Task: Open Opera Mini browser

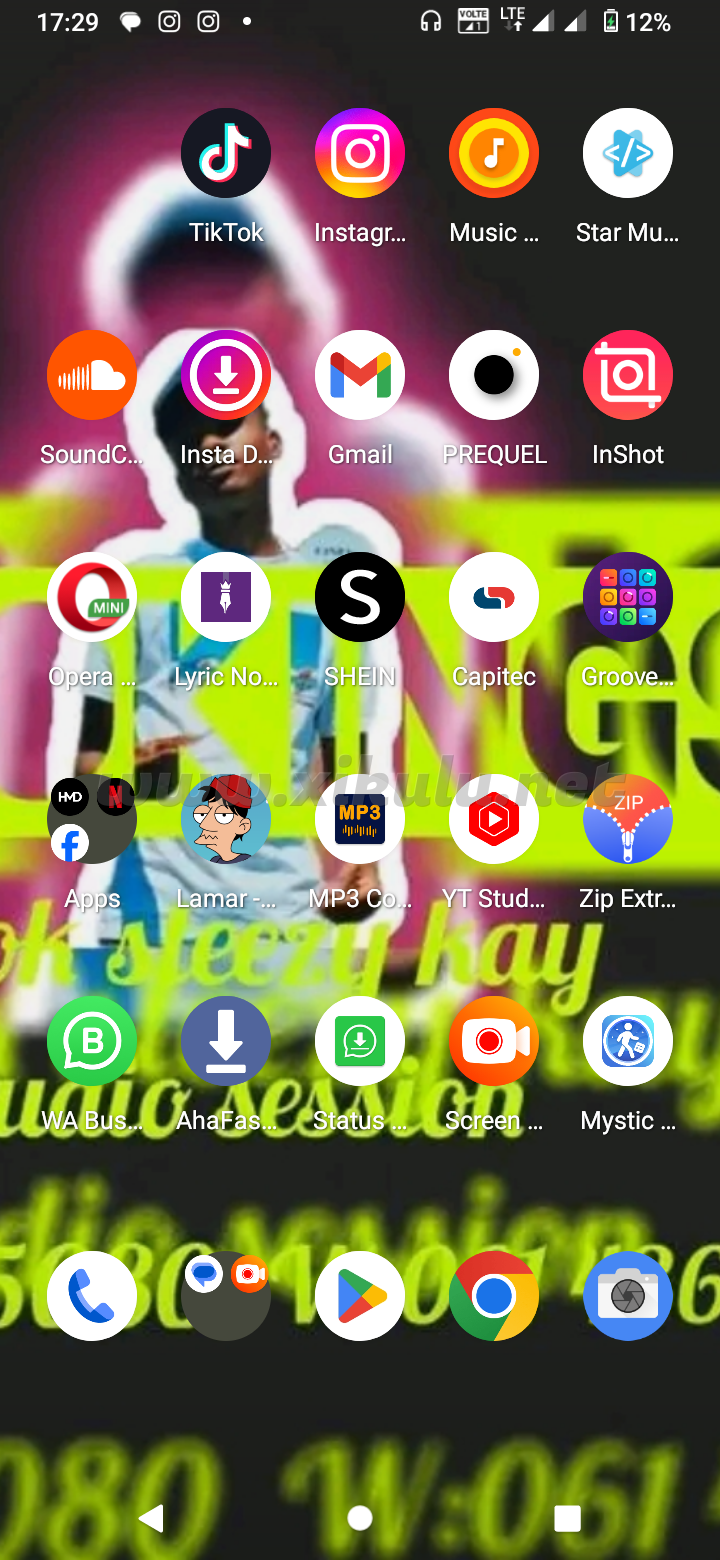Action: tap(92, 597)
